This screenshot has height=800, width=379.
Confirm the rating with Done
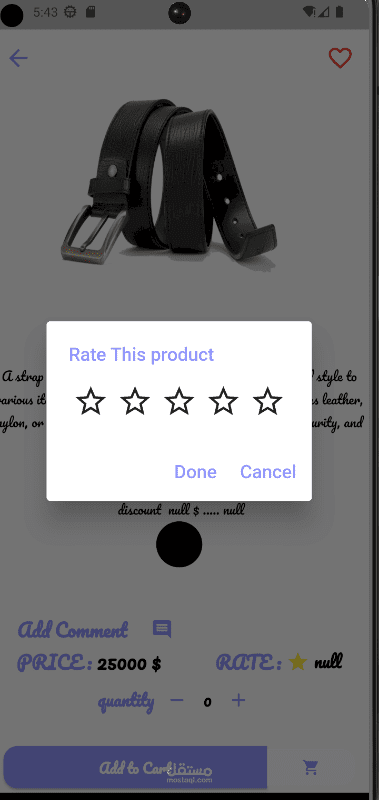click(x=195, y=472)
